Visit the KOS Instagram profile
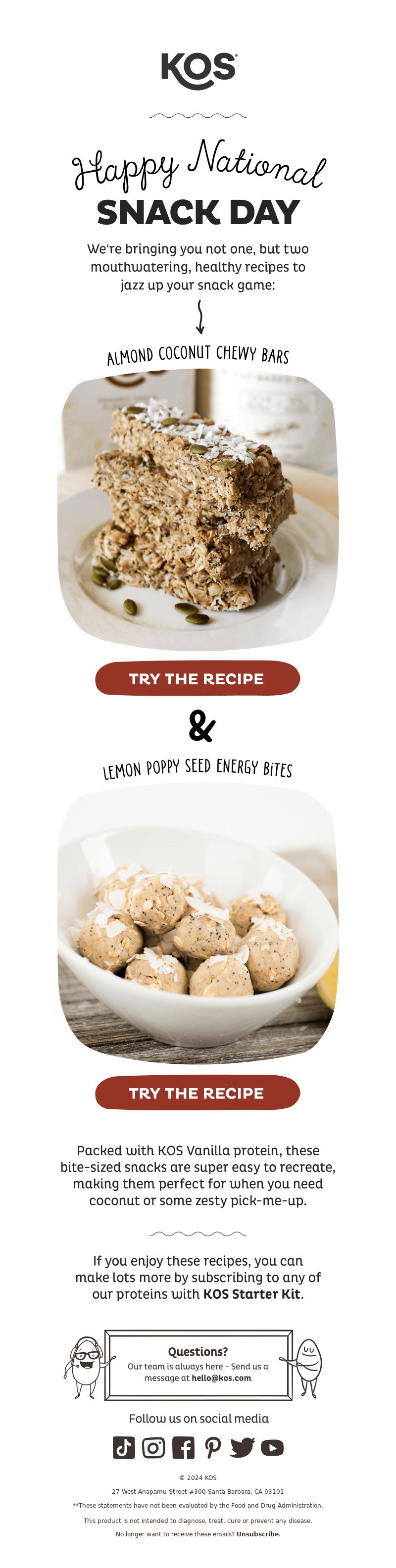The image size is (396, 1568). [153, 1447]
